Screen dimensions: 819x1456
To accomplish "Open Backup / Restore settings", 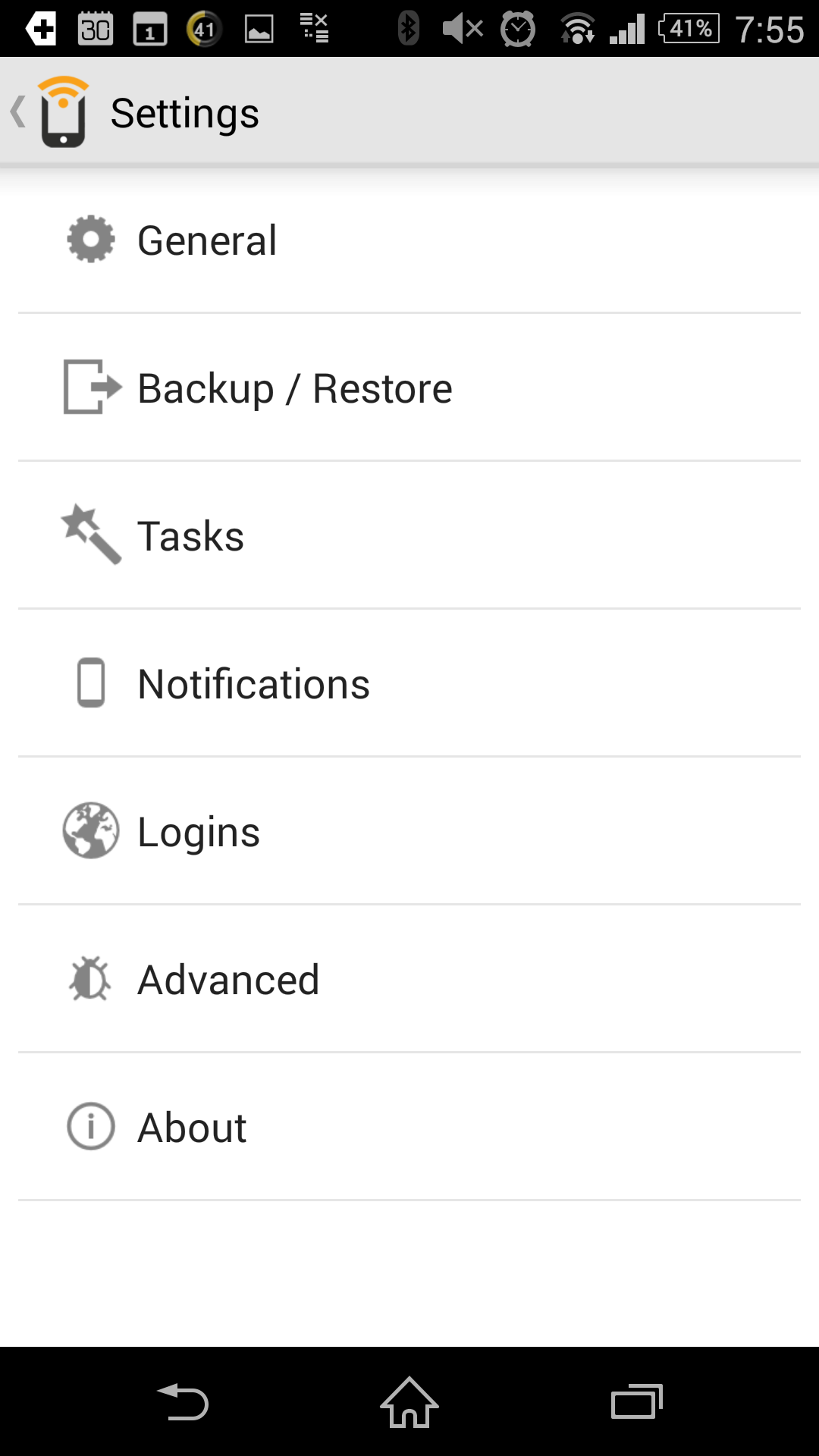I will tap(409, 388).
